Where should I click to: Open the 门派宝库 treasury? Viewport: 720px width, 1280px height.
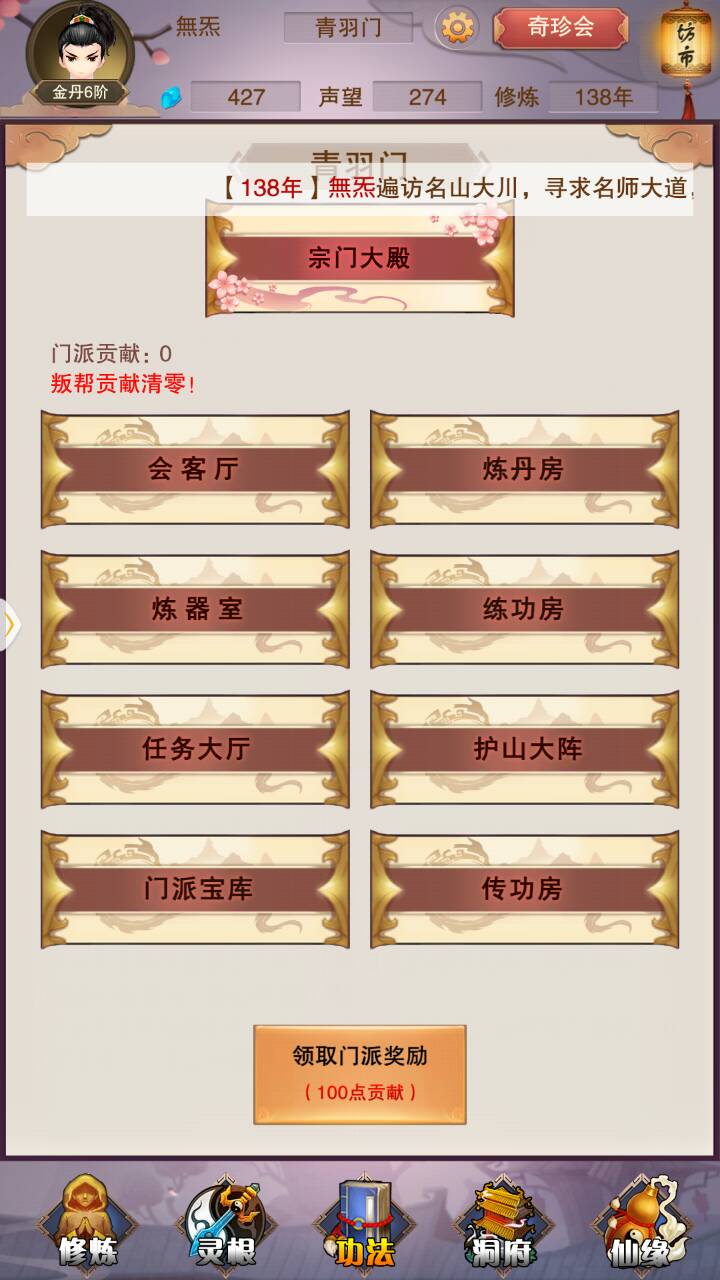click(x=195, y=889)
